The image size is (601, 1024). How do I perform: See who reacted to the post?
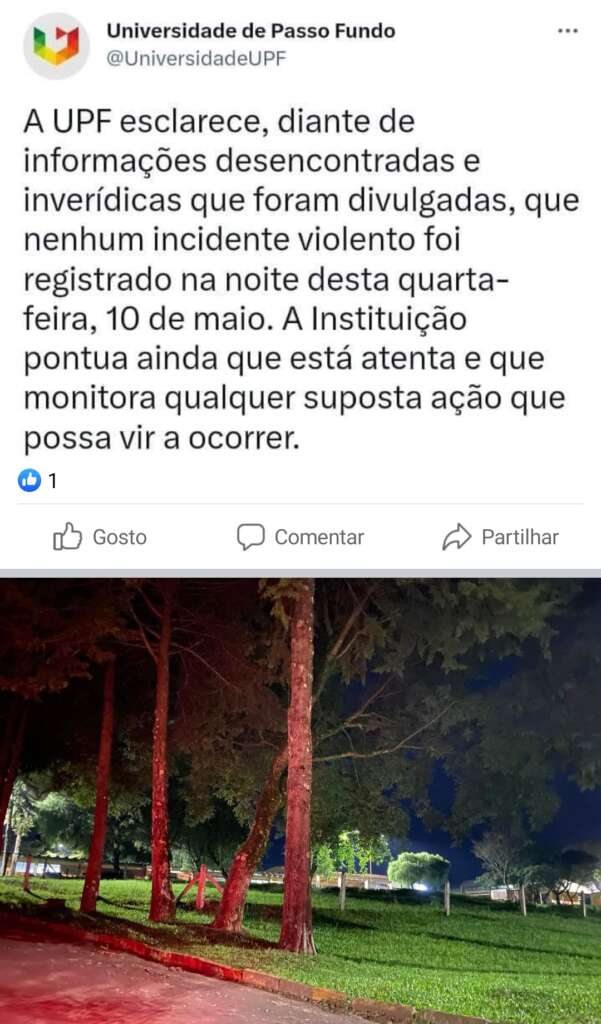coord(38,481)
